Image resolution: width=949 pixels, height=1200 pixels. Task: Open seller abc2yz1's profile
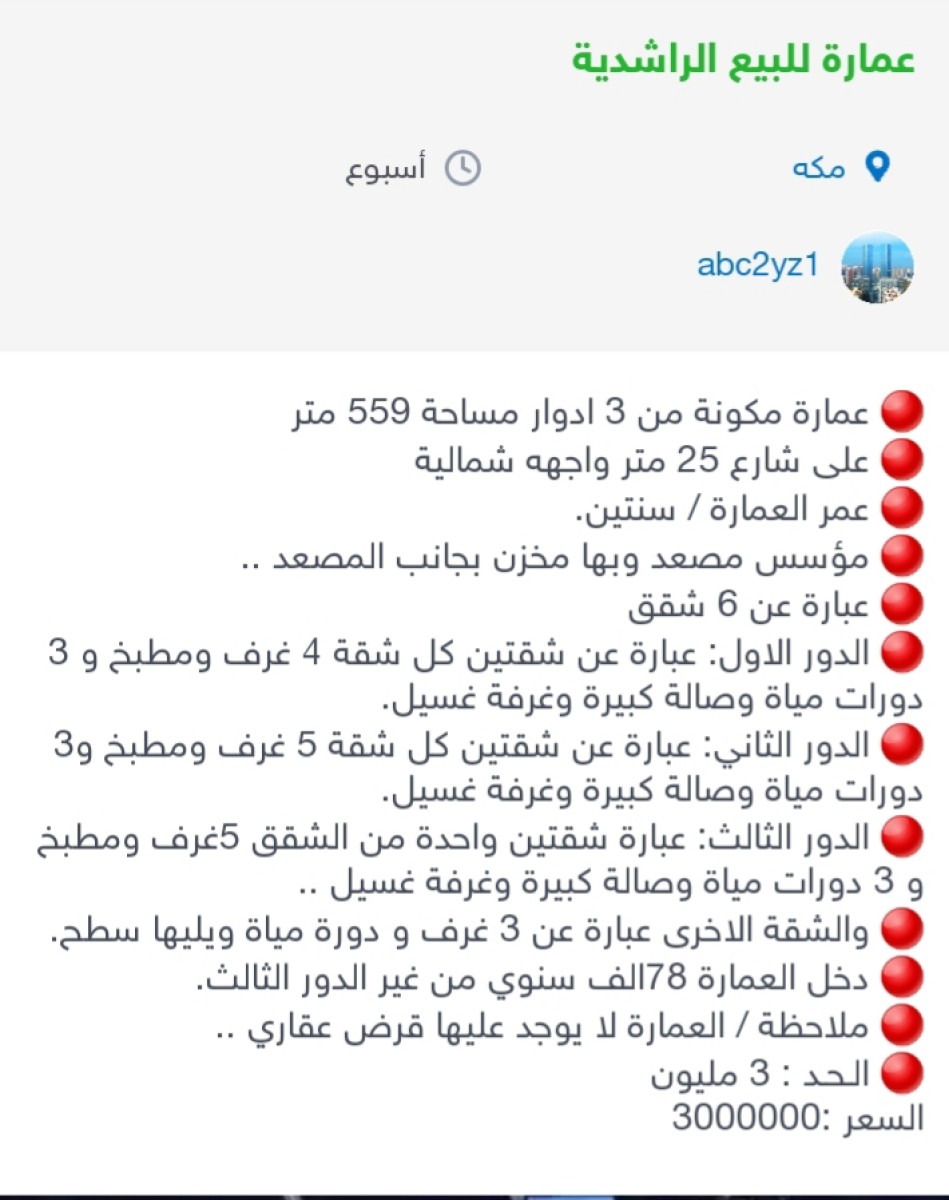[758, 266]
